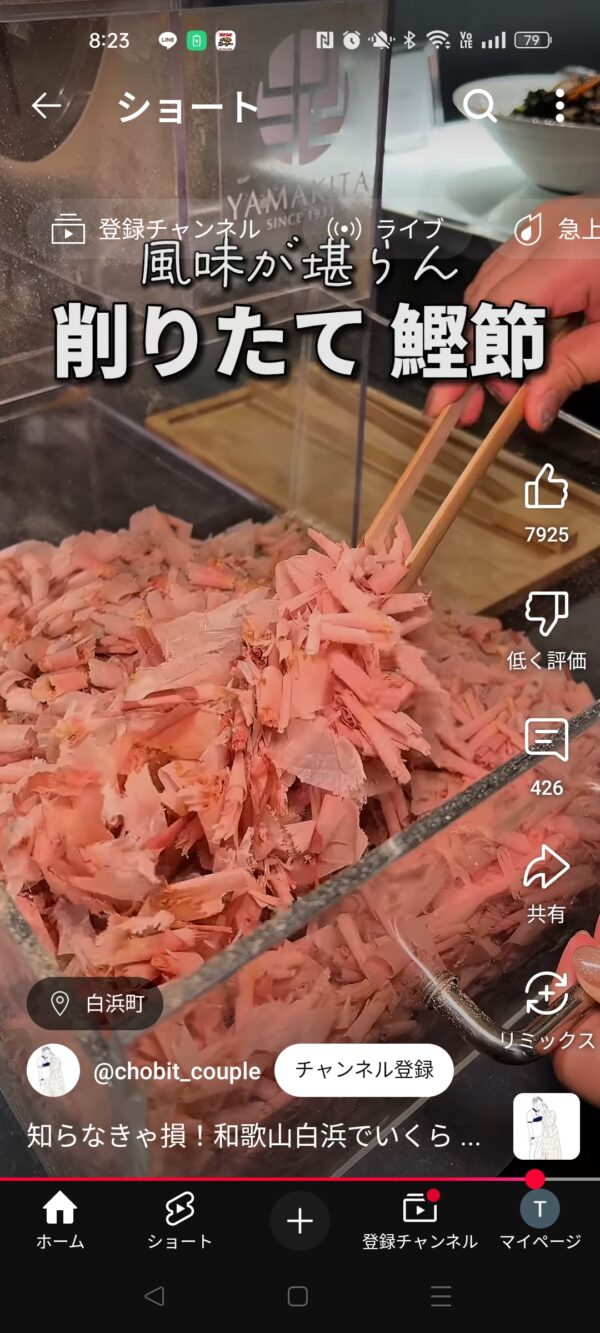Select the ライブ chip
The height and width of the screenshot is (1333, 600).
pos(386,229)
